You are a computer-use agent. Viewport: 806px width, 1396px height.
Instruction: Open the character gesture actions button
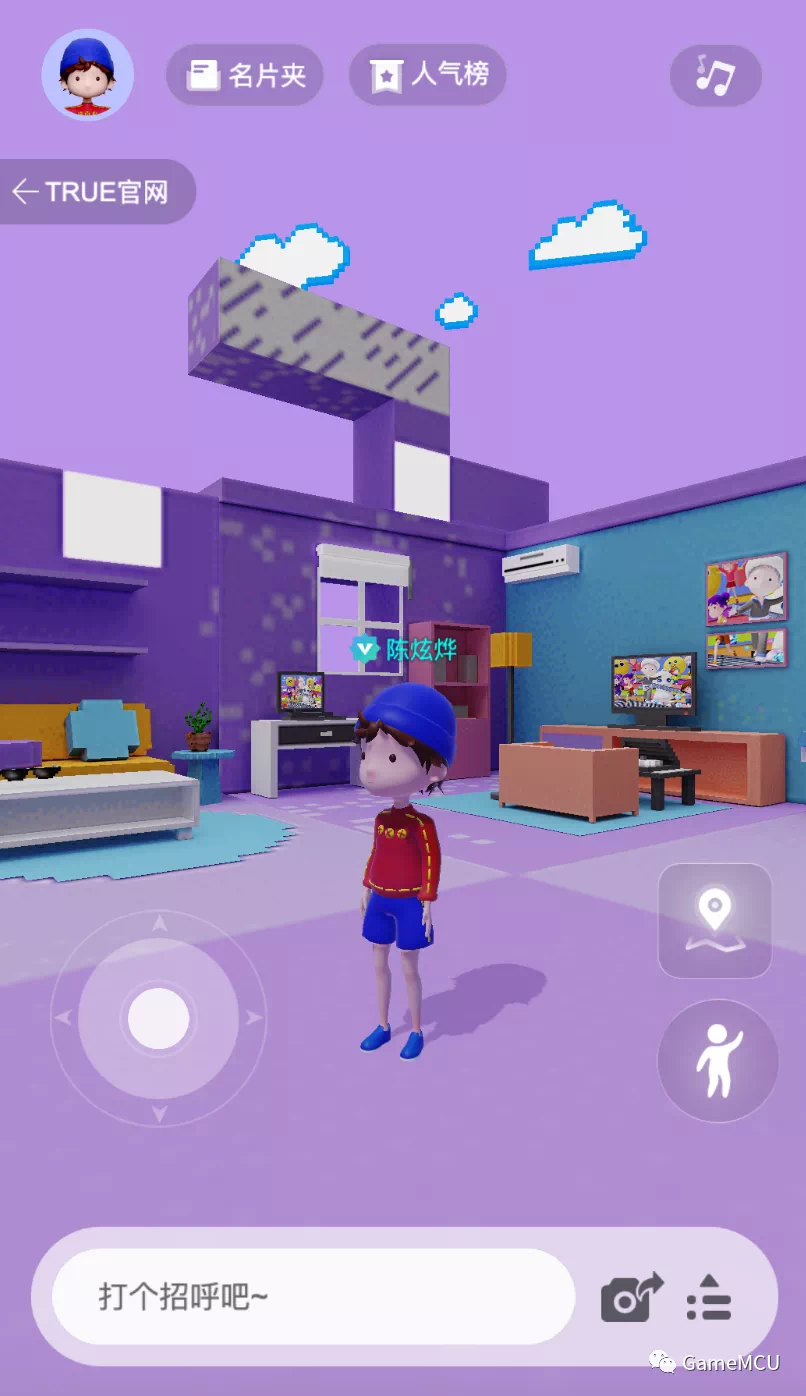717,1060
